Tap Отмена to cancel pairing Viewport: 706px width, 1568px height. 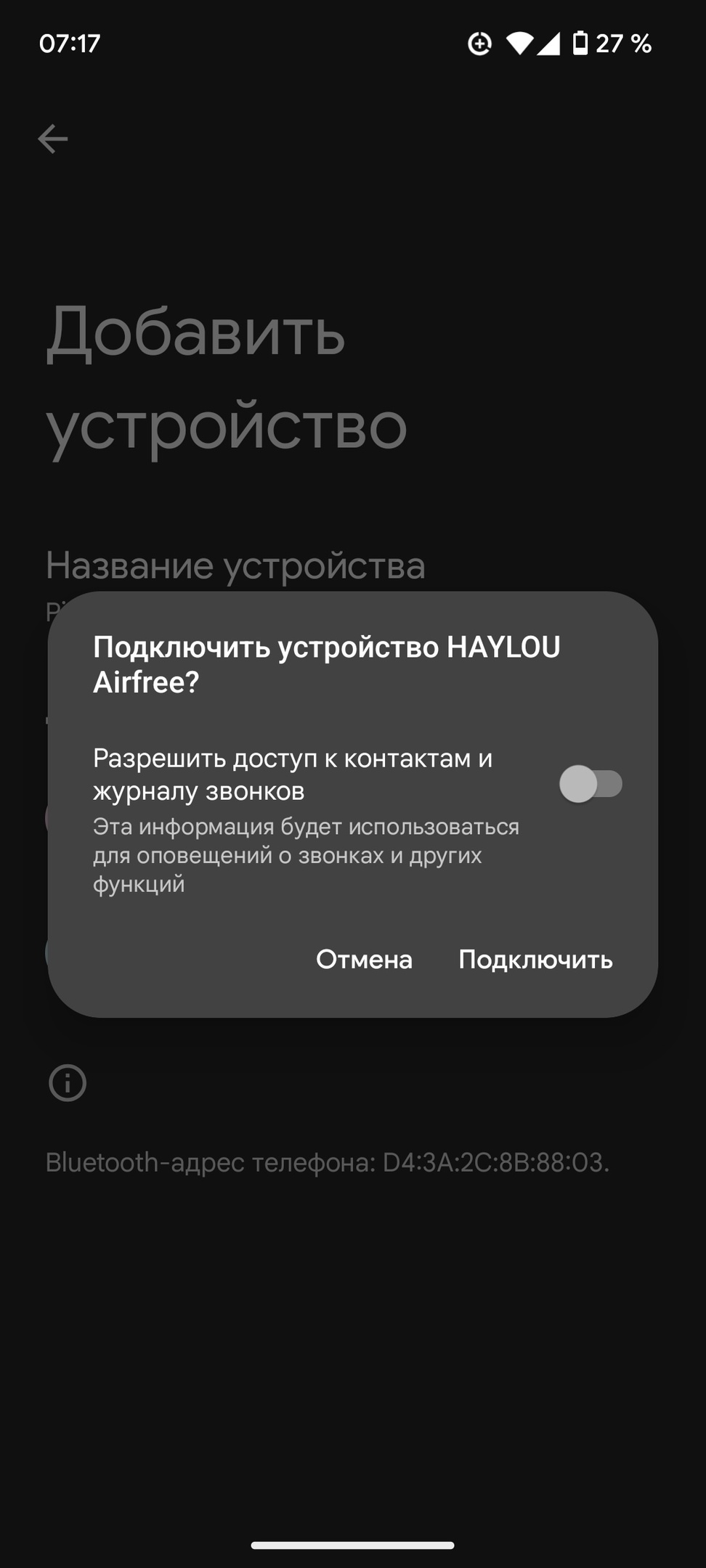pyautogui.click(x=364, y=960)
